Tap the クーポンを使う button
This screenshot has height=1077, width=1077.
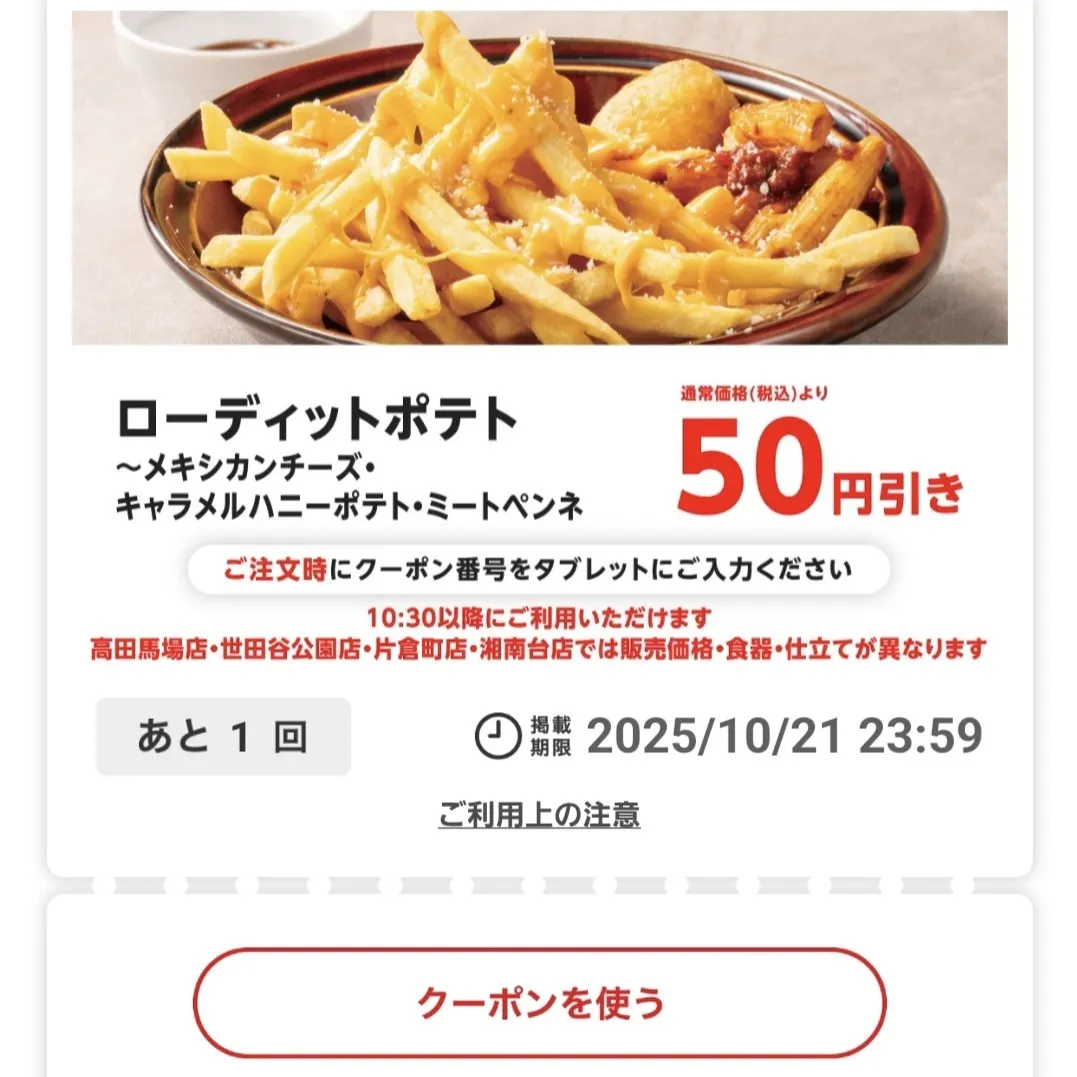click(539, 1002)
